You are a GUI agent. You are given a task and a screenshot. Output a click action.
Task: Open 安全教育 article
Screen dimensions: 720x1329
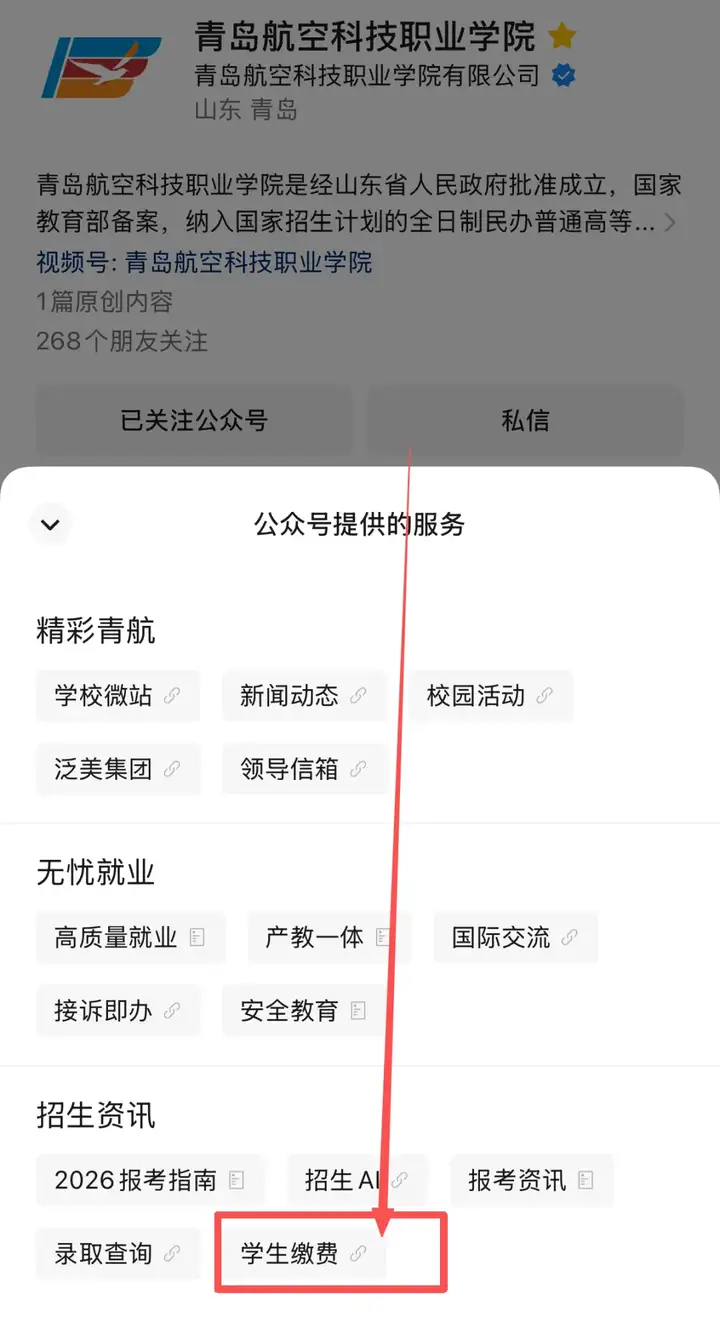(x=303, y=1010)
